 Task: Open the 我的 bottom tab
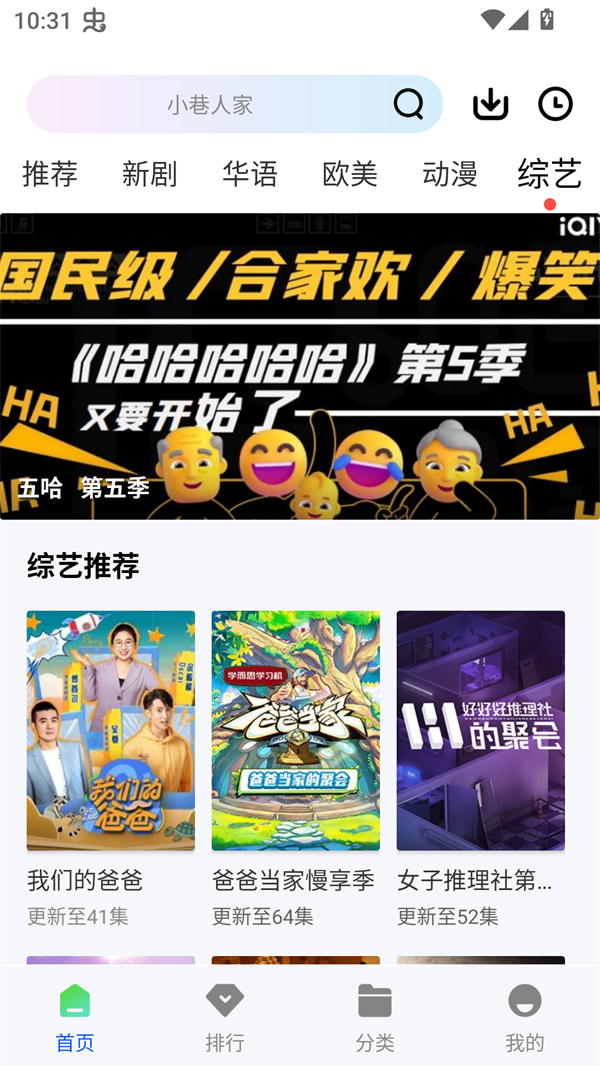coord(525,1017)
